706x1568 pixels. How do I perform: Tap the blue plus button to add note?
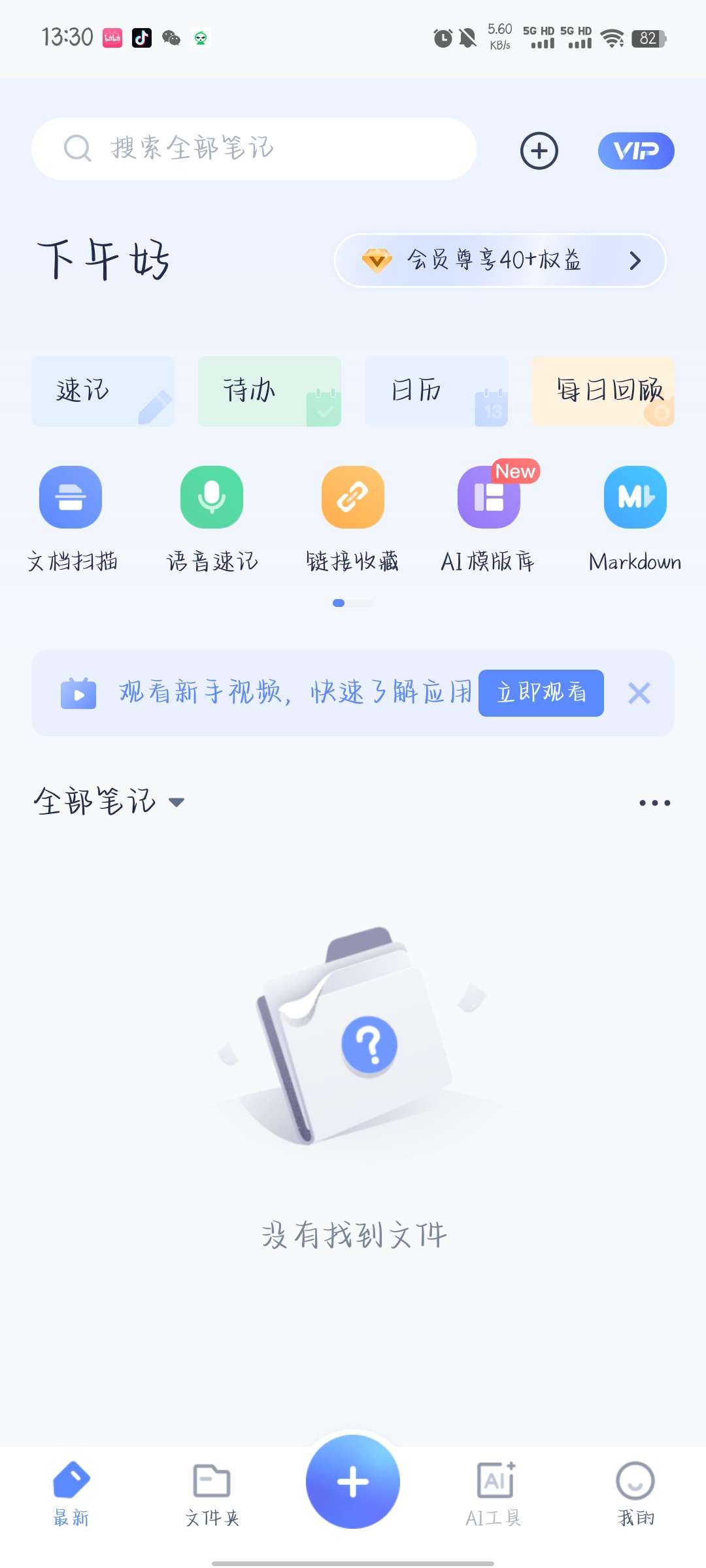click(x=353, y=1482)
